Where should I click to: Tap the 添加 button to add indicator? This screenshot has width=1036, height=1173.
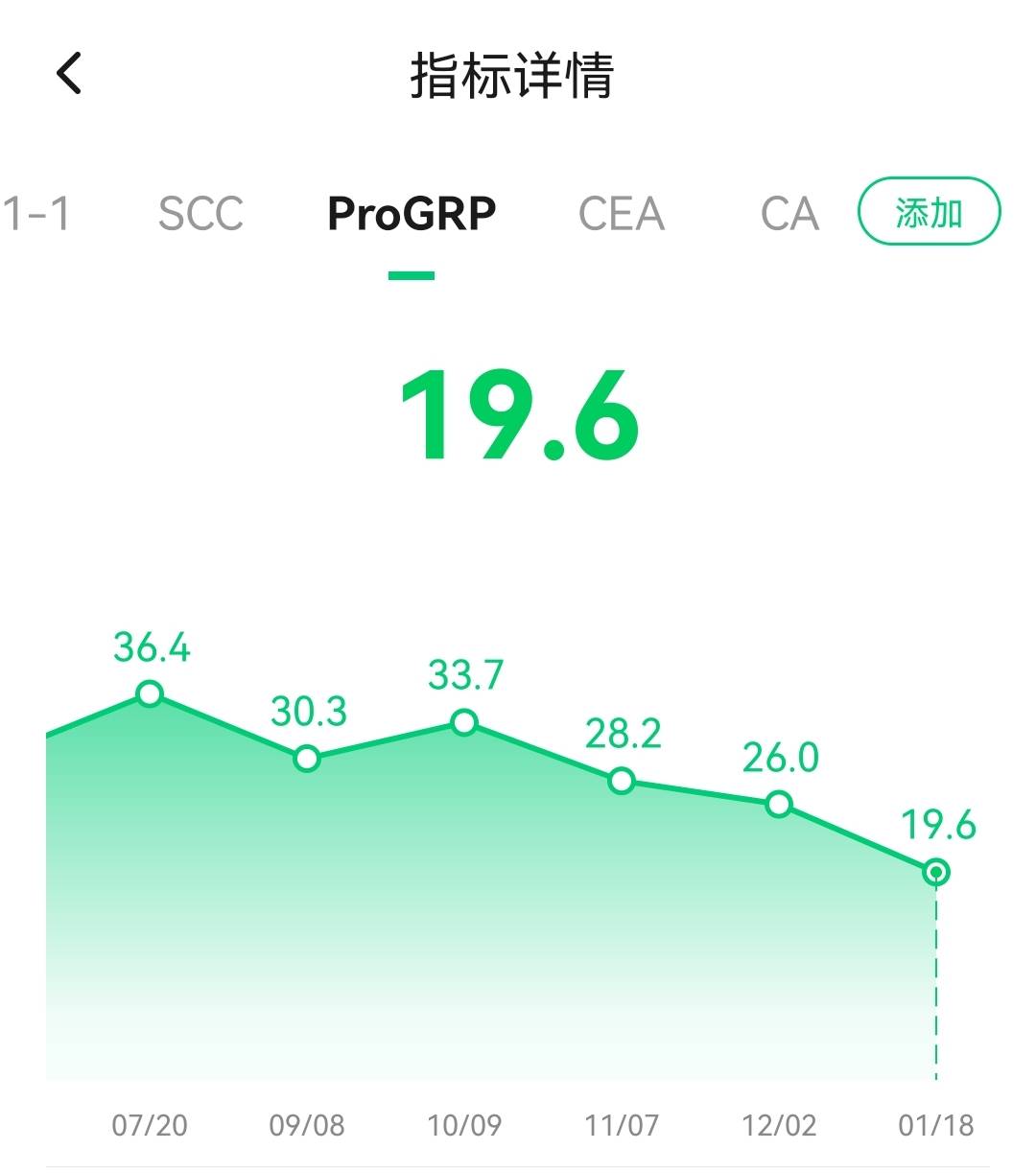click(928, 212)
